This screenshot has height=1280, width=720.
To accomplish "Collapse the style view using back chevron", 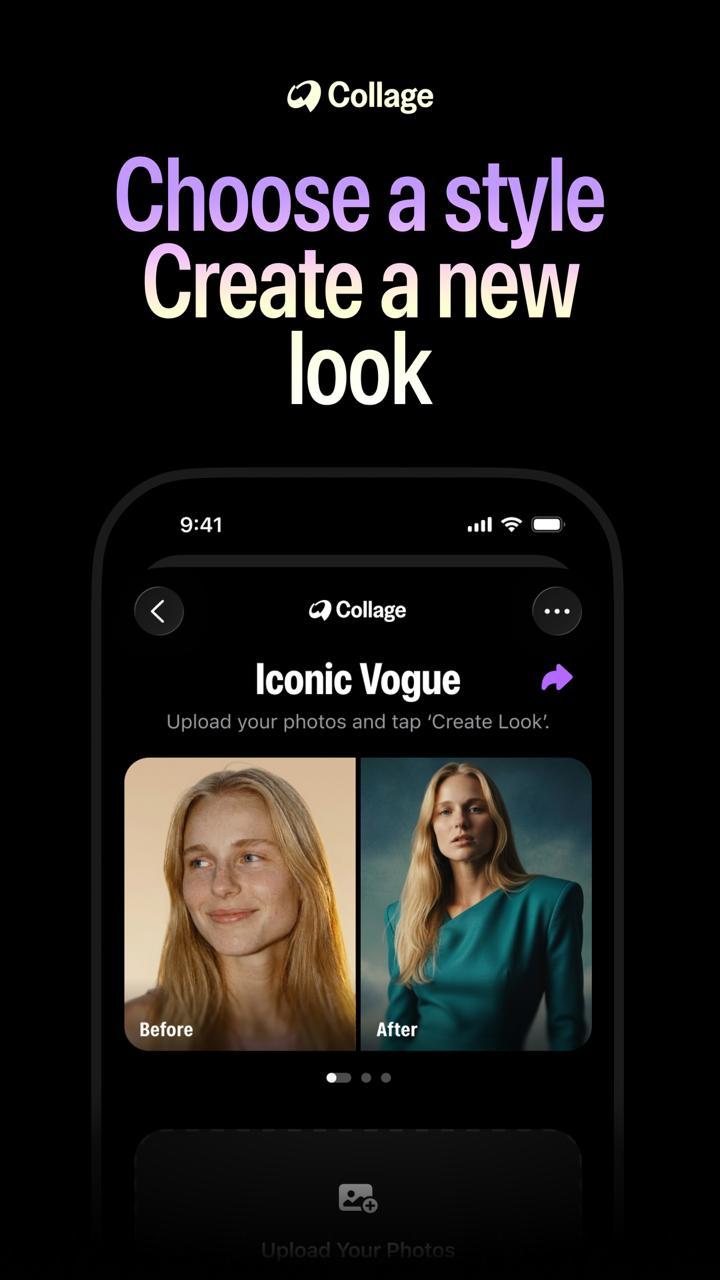I will pyautogui.click(x=159, y=611).
